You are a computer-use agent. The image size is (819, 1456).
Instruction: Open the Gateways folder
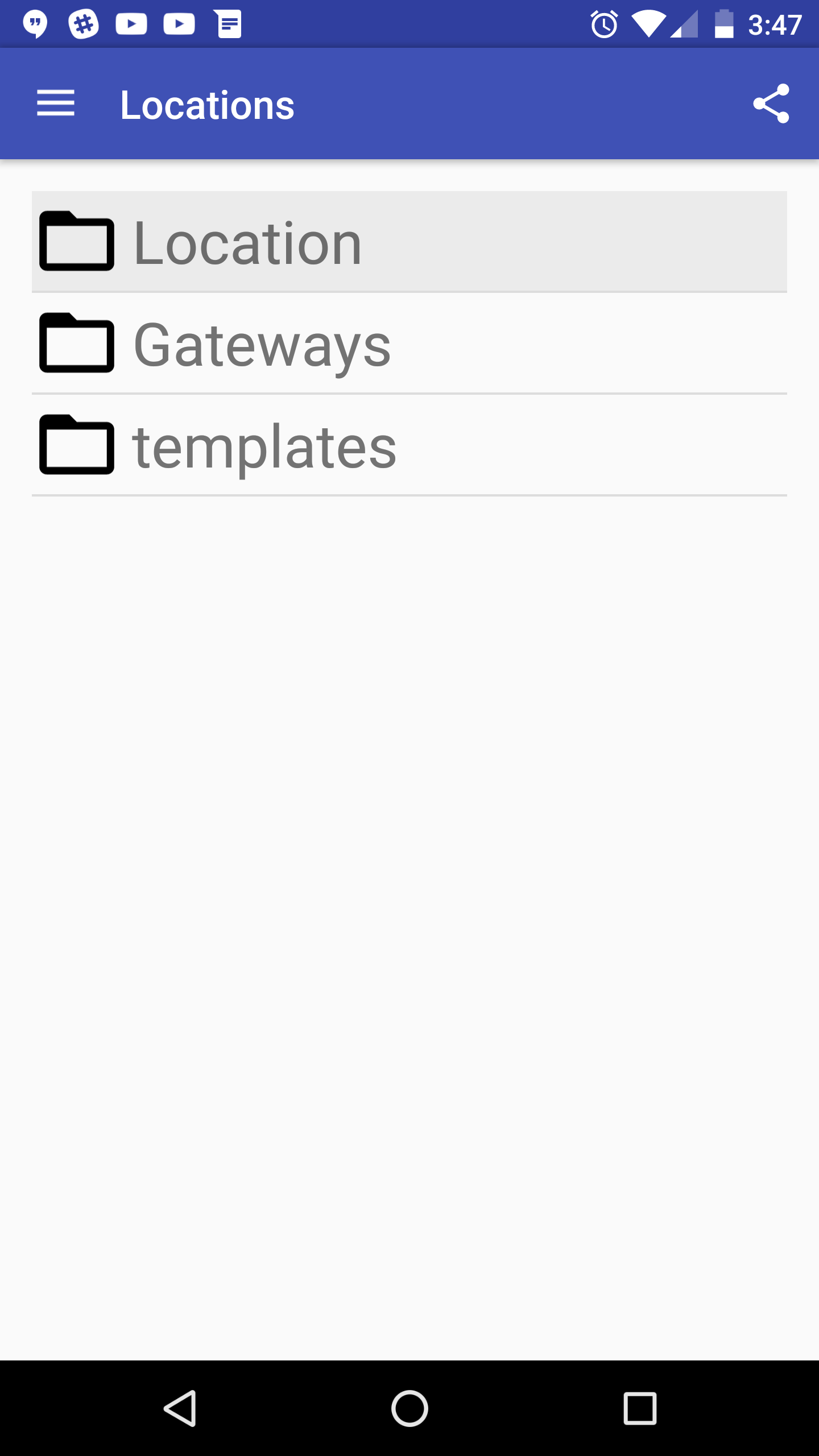[x=408, y=344]
